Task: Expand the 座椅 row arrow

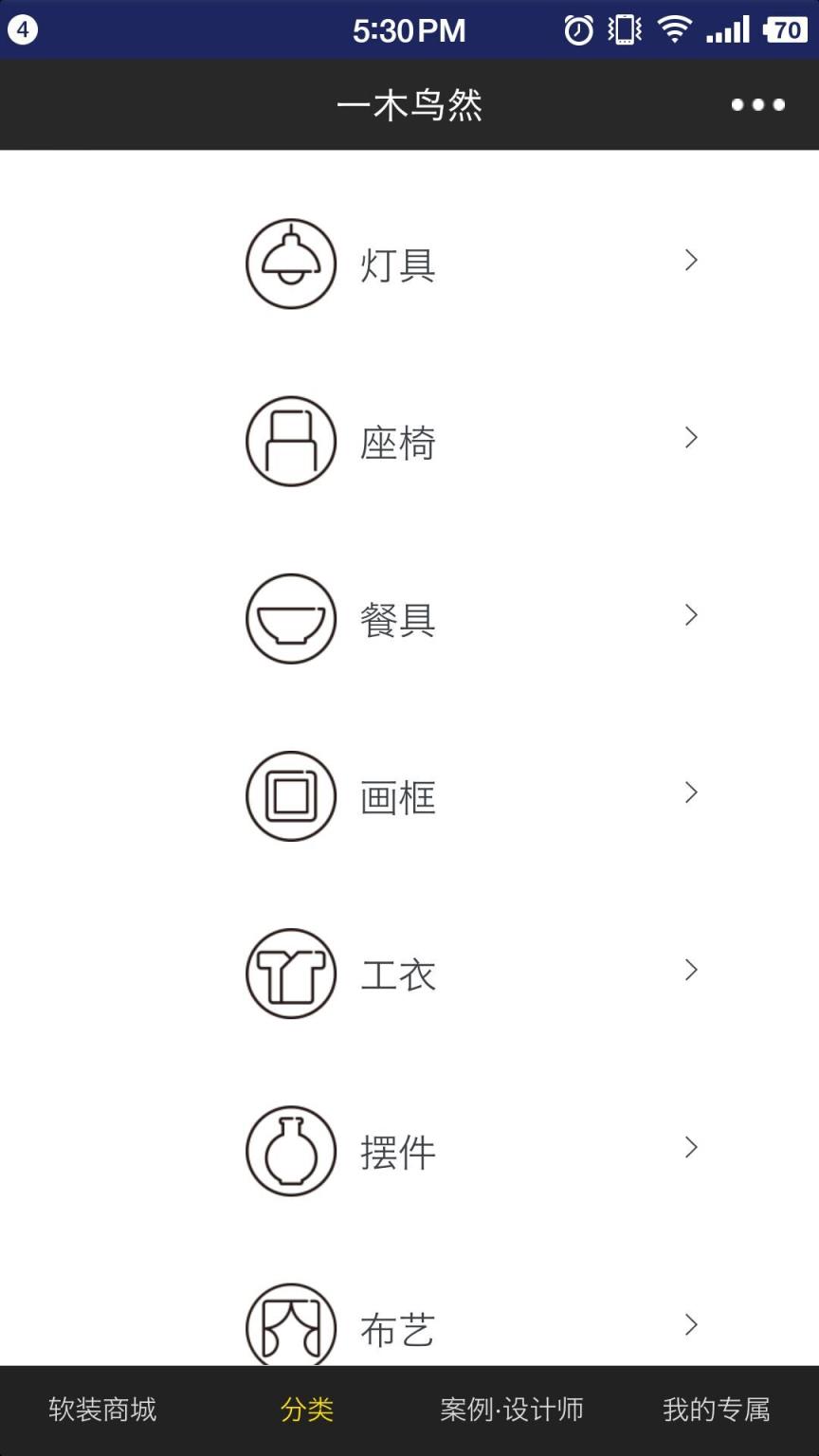Action: (689, 438)
